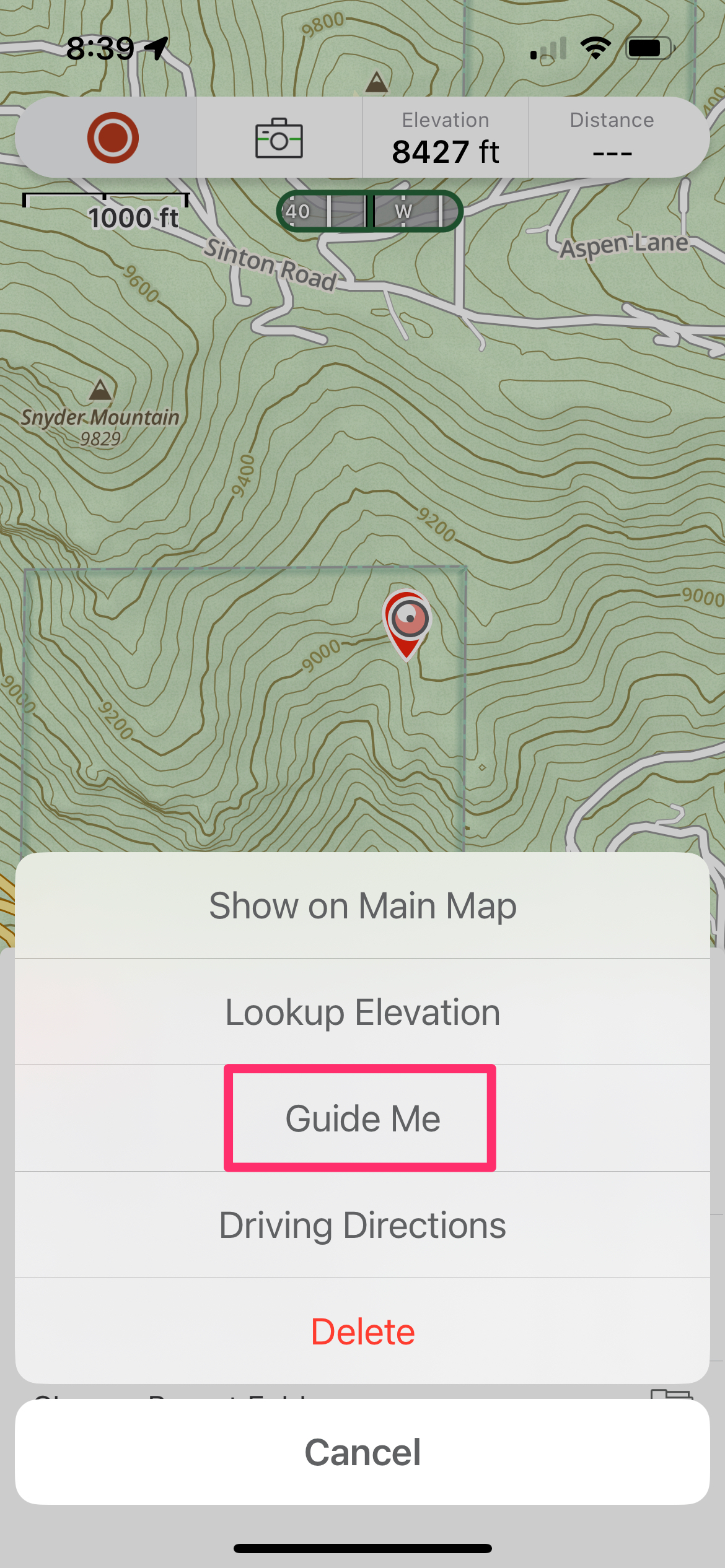Get Driving Directions to waypoint
Screen dimensions: 725x1568
tap(362, 1225)
